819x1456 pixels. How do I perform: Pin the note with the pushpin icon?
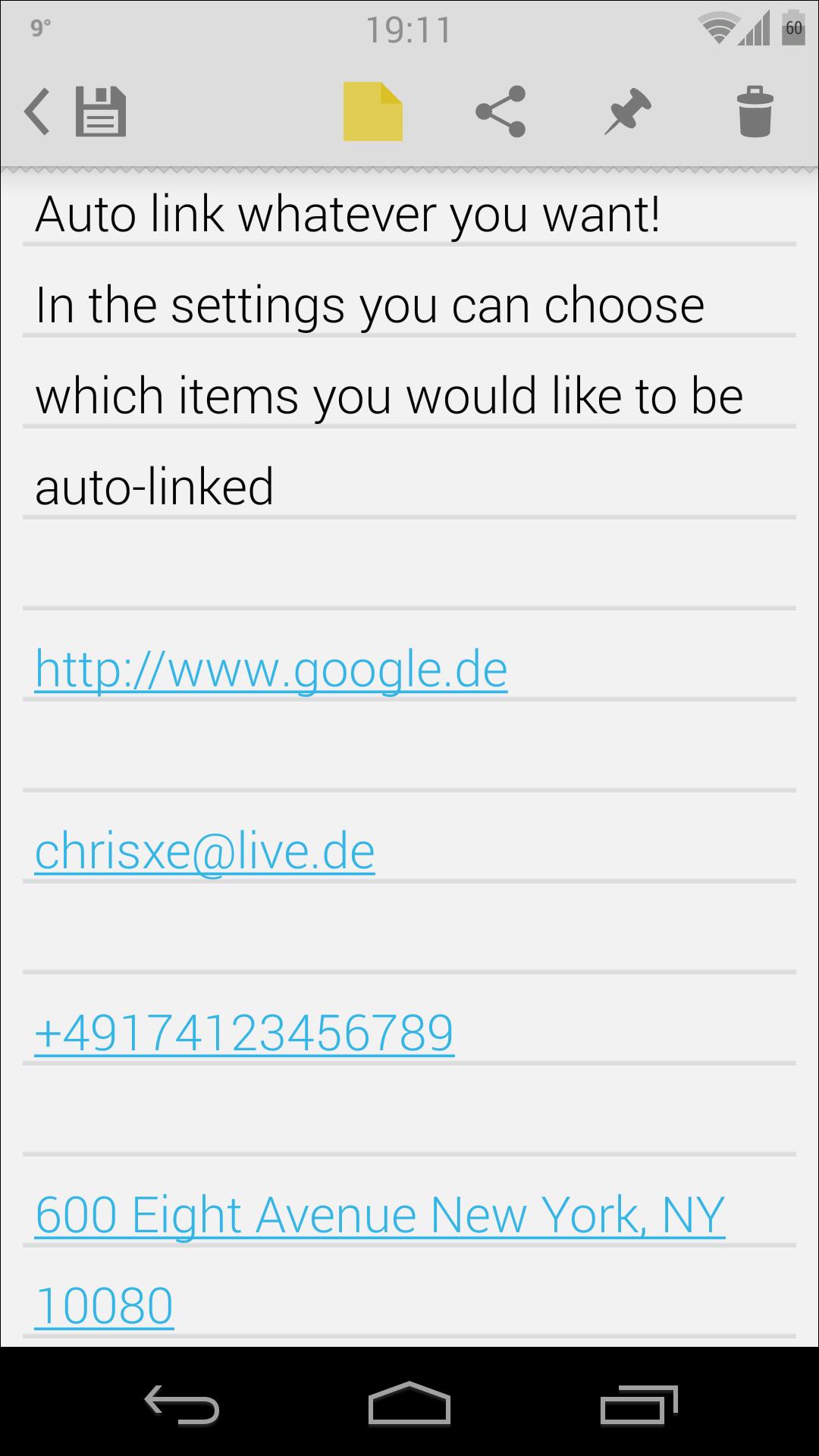[627, 111]
